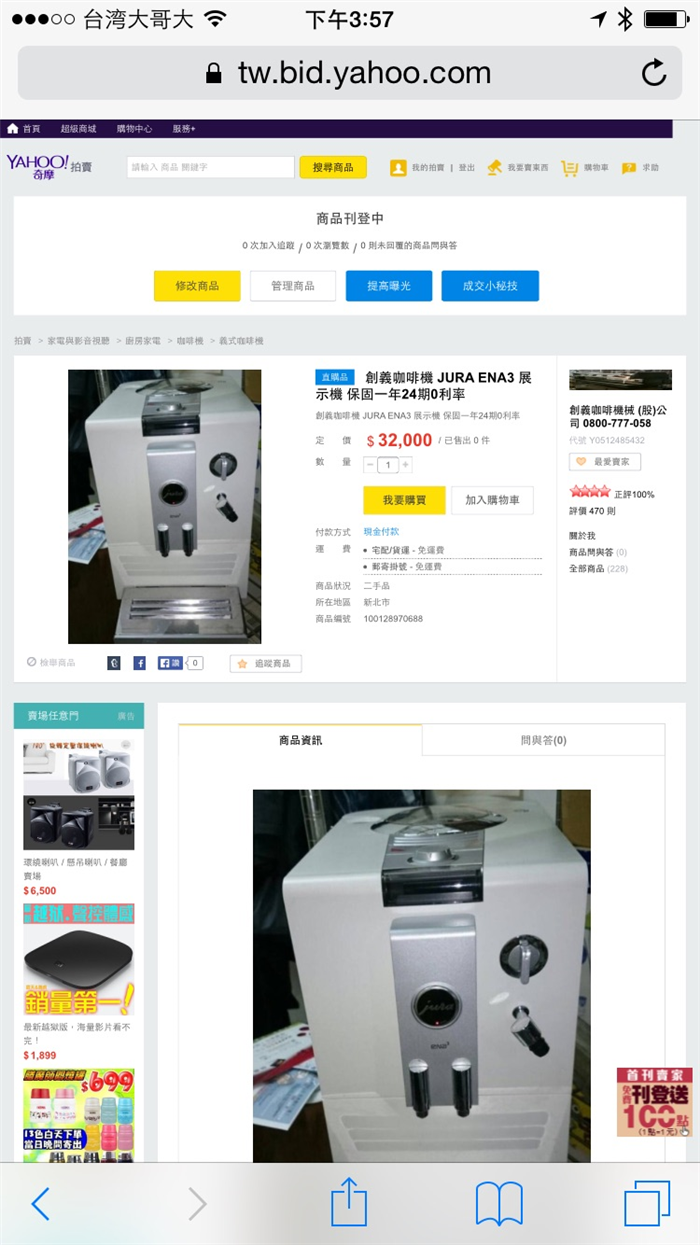The width and height of the screenshot is (700, 1245).
Task: Open the 咖啡機 breadcrumb category
Action: pos(190,341)
